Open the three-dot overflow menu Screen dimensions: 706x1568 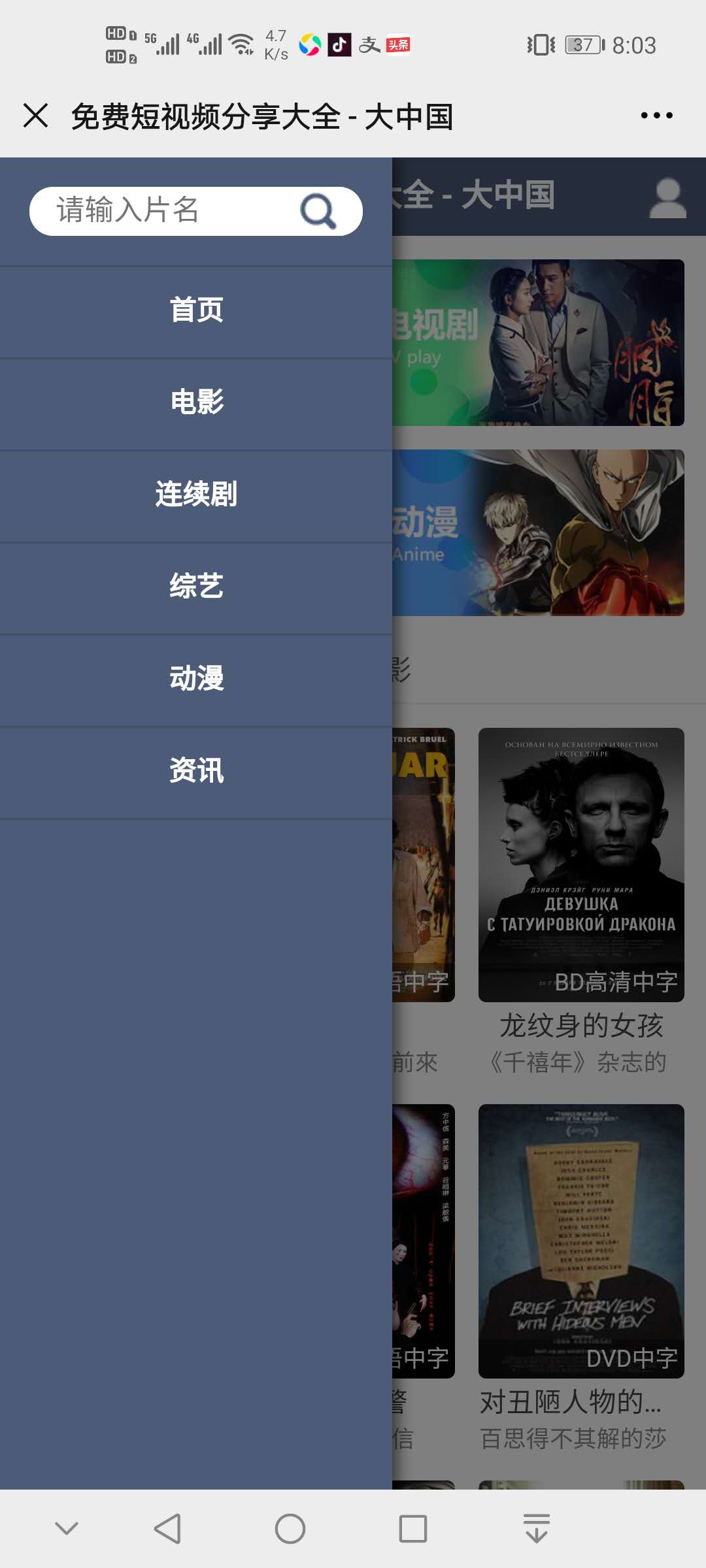coord(656,116)
